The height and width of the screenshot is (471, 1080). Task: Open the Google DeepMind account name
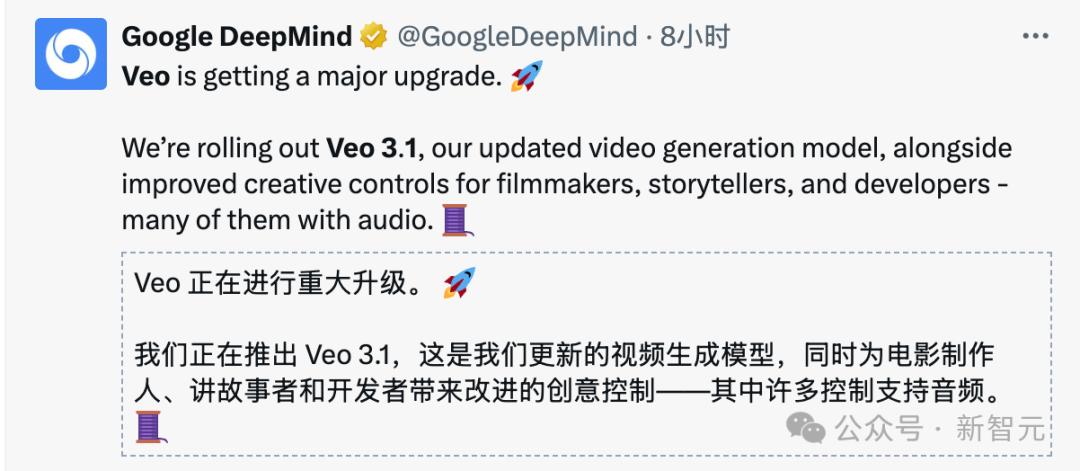[x=236, y=38]
